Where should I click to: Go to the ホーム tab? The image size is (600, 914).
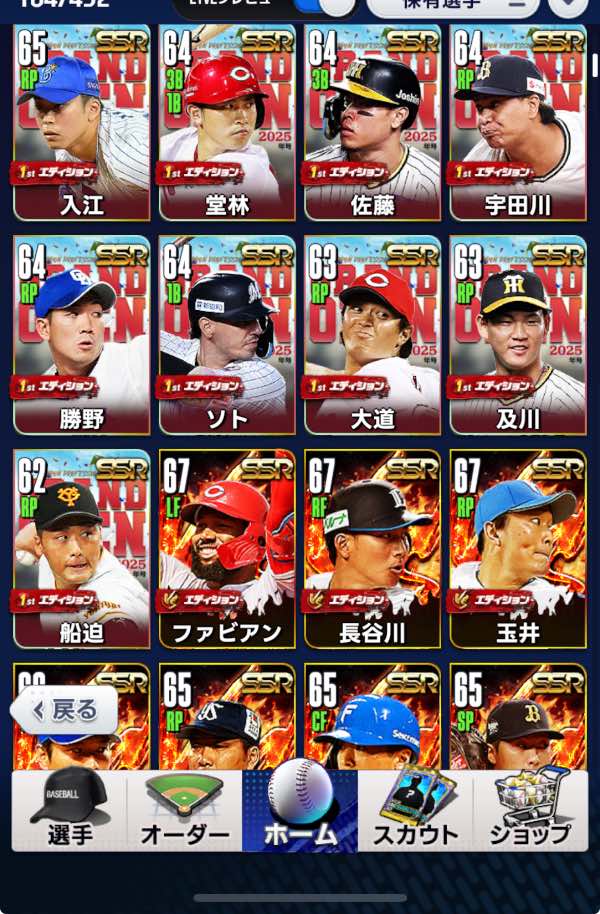point(300,810)
